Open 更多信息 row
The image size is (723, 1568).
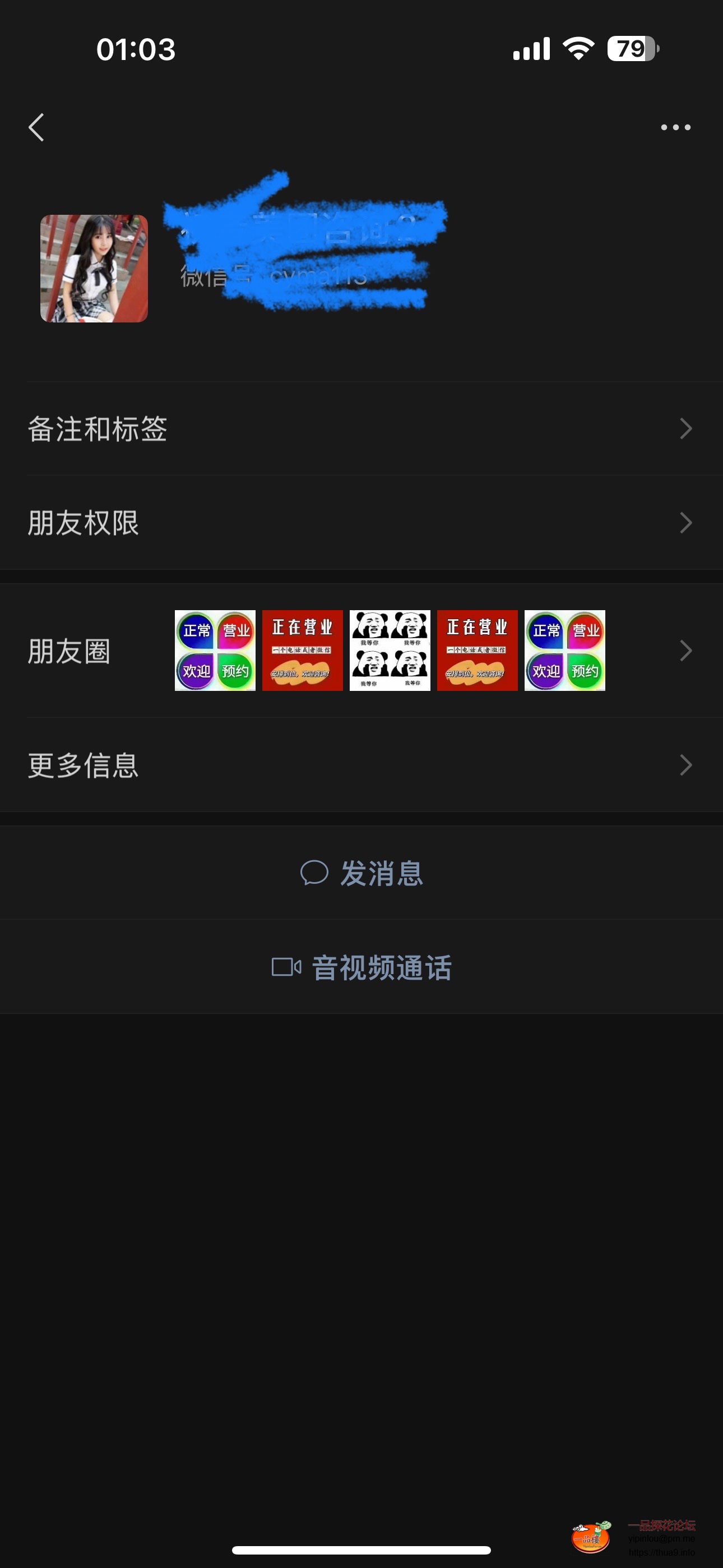coord(361,765)
